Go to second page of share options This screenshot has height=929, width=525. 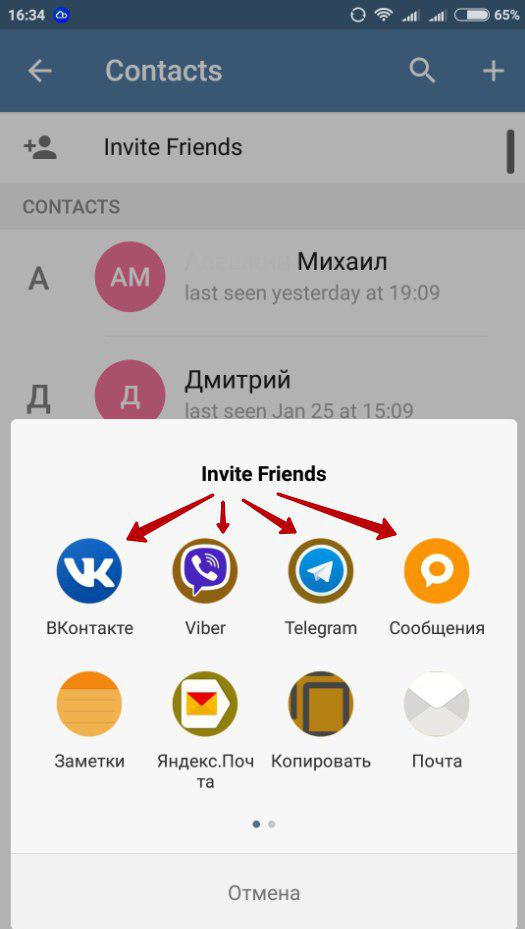click(271, 824)
